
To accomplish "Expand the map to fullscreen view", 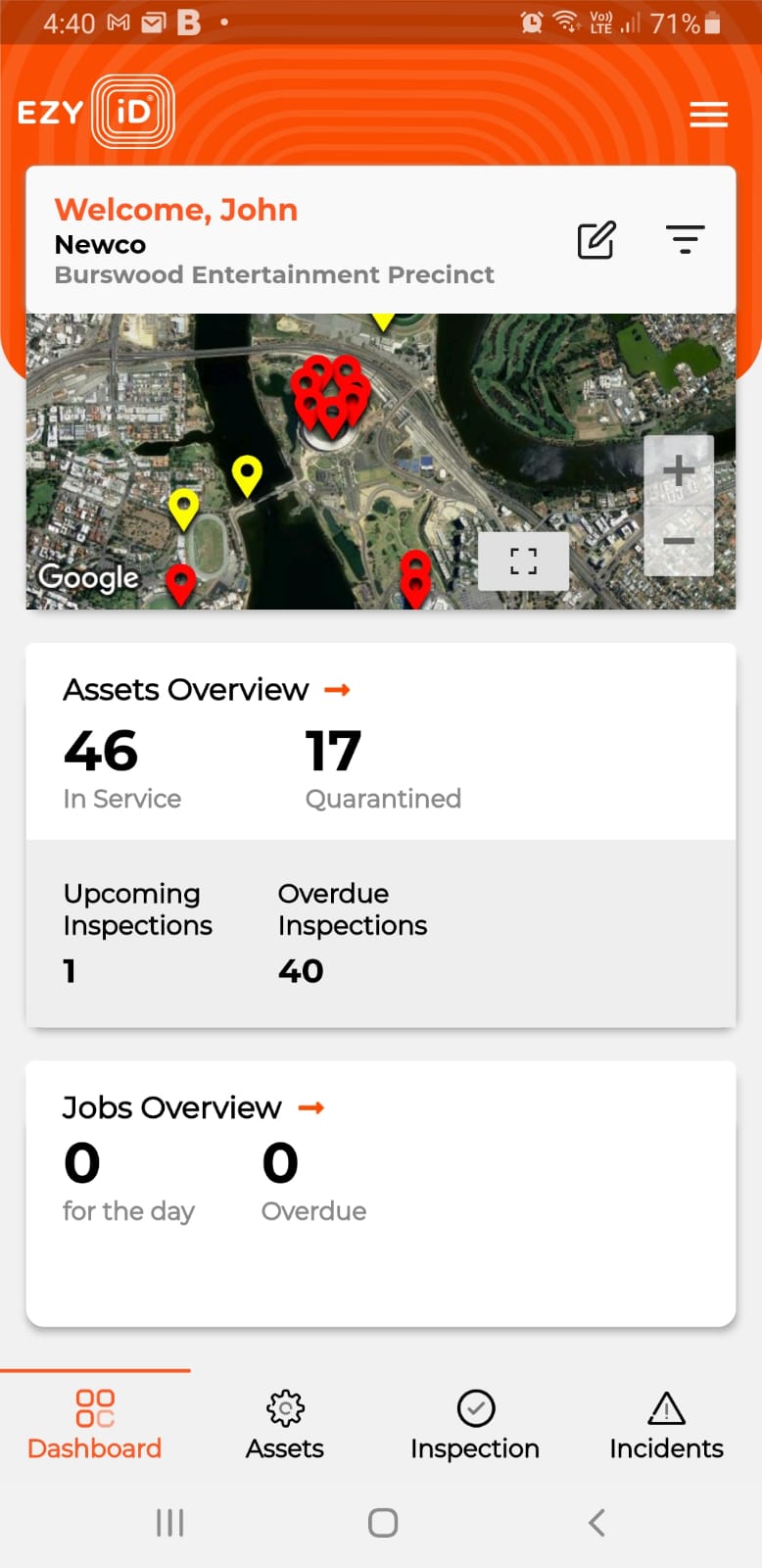I will (524, 561).
